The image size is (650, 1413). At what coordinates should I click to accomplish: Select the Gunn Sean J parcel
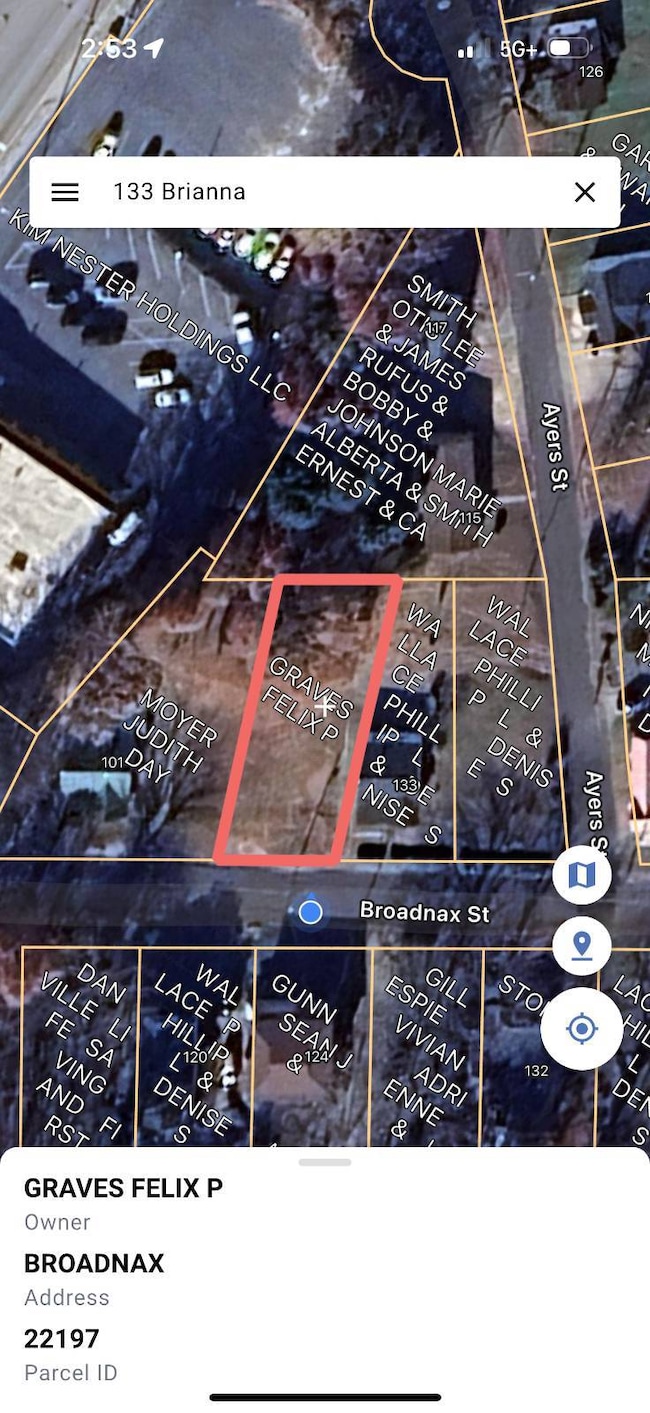[312, 1040]
